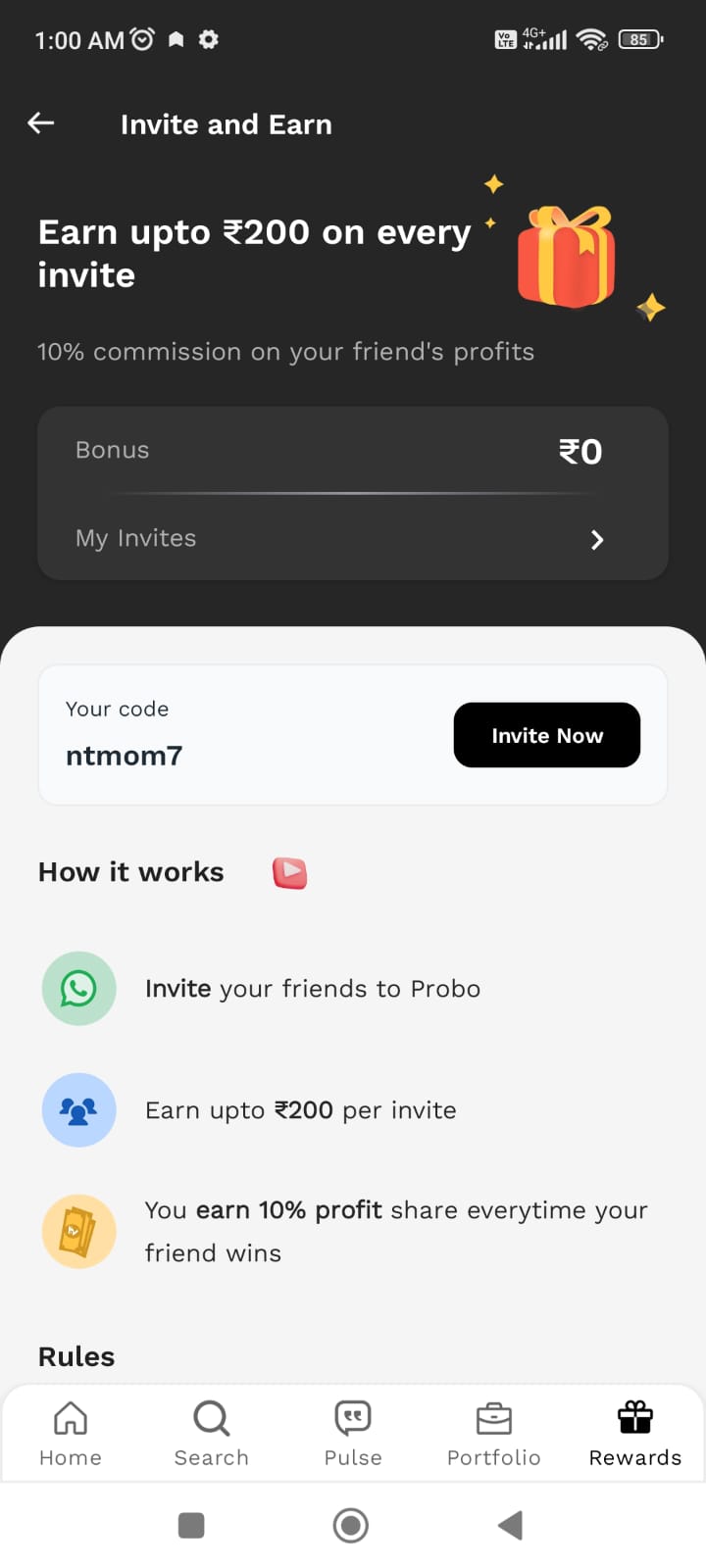This screenshot has width=706, height=1568.
Task: Tap the system home button
Action: (351, 1525)
